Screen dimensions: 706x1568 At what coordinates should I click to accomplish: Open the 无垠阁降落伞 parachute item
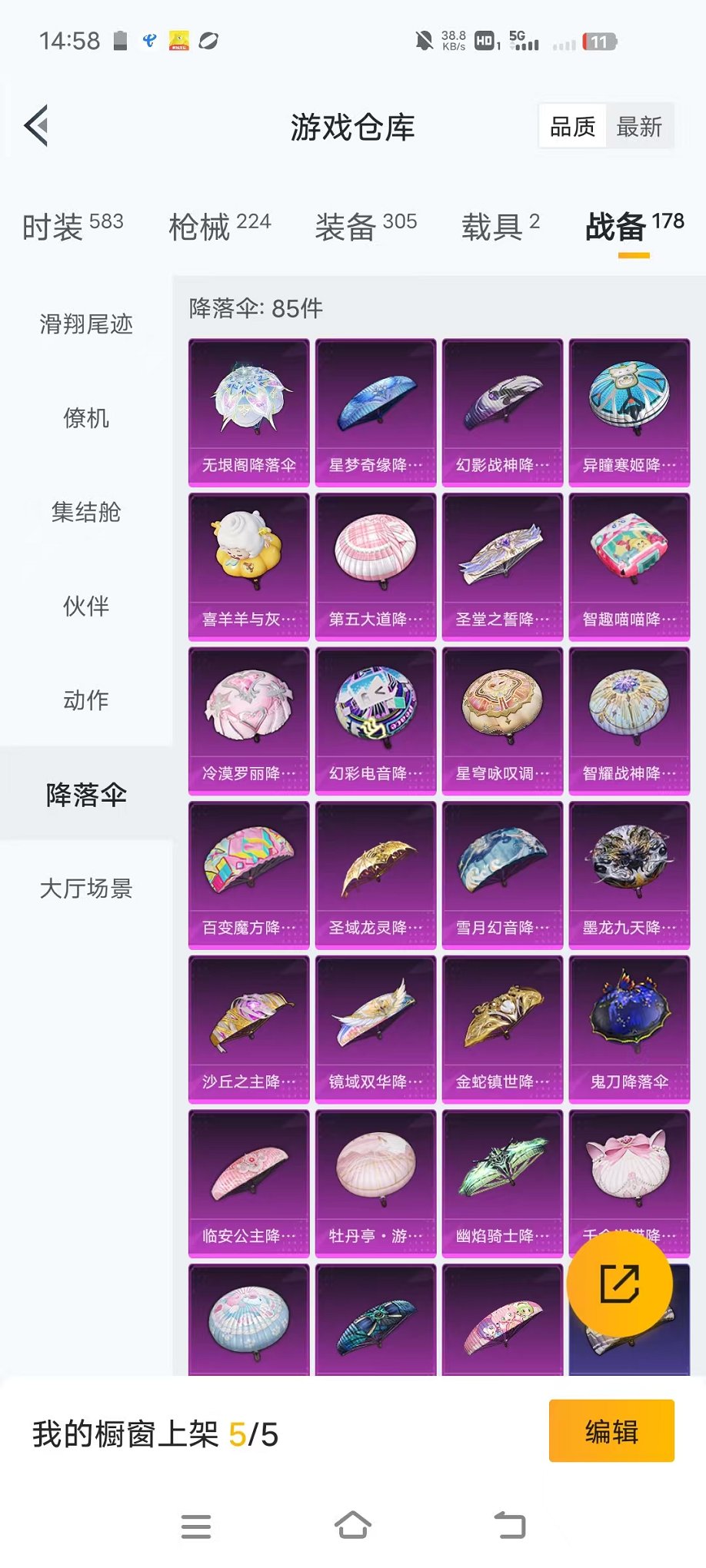click(x=248, y=411)
